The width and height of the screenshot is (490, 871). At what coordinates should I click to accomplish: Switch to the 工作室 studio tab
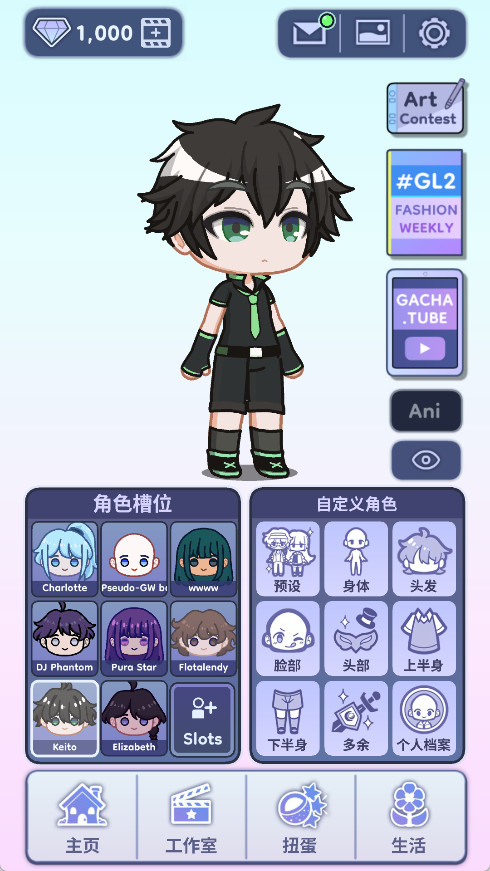191,817
